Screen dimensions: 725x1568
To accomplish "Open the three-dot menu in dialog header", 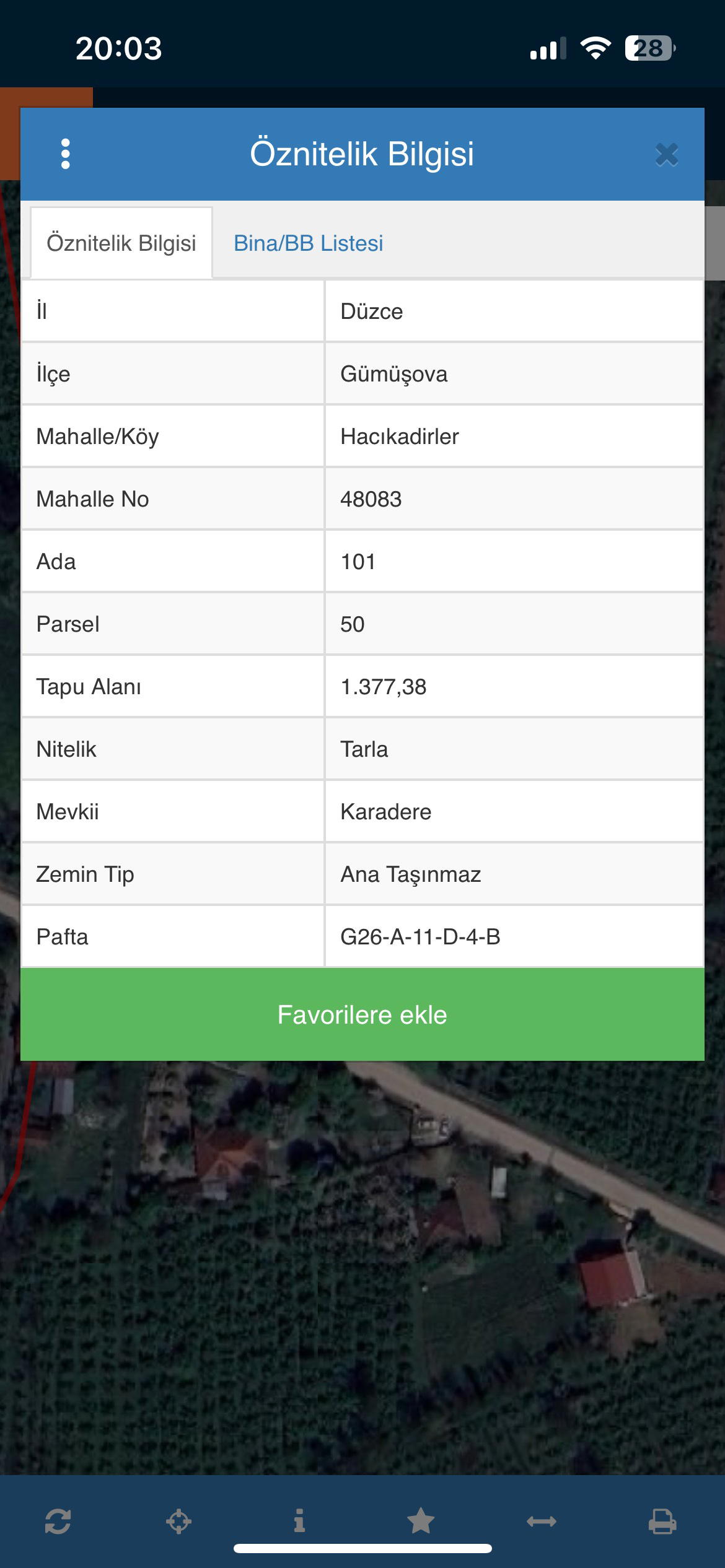I will coord(65,154).
